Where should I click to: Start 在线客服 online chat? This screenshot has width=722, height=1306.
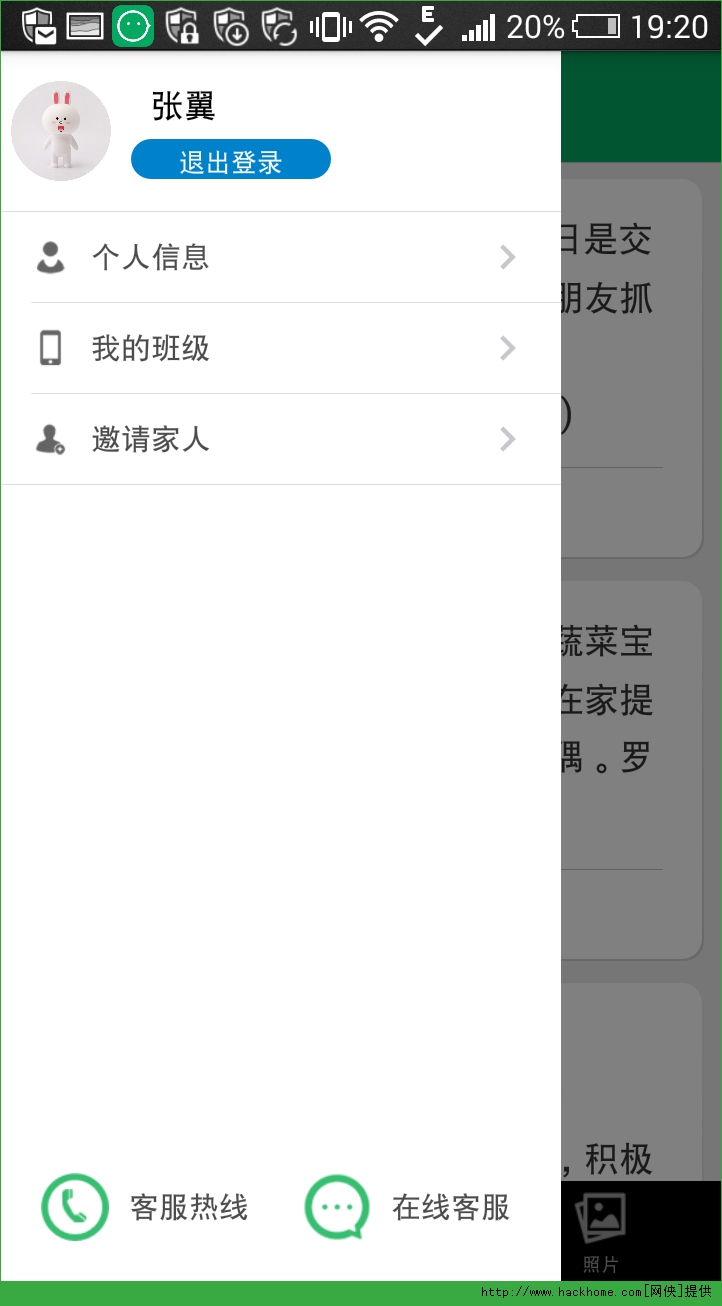[x=408, y=1207]
